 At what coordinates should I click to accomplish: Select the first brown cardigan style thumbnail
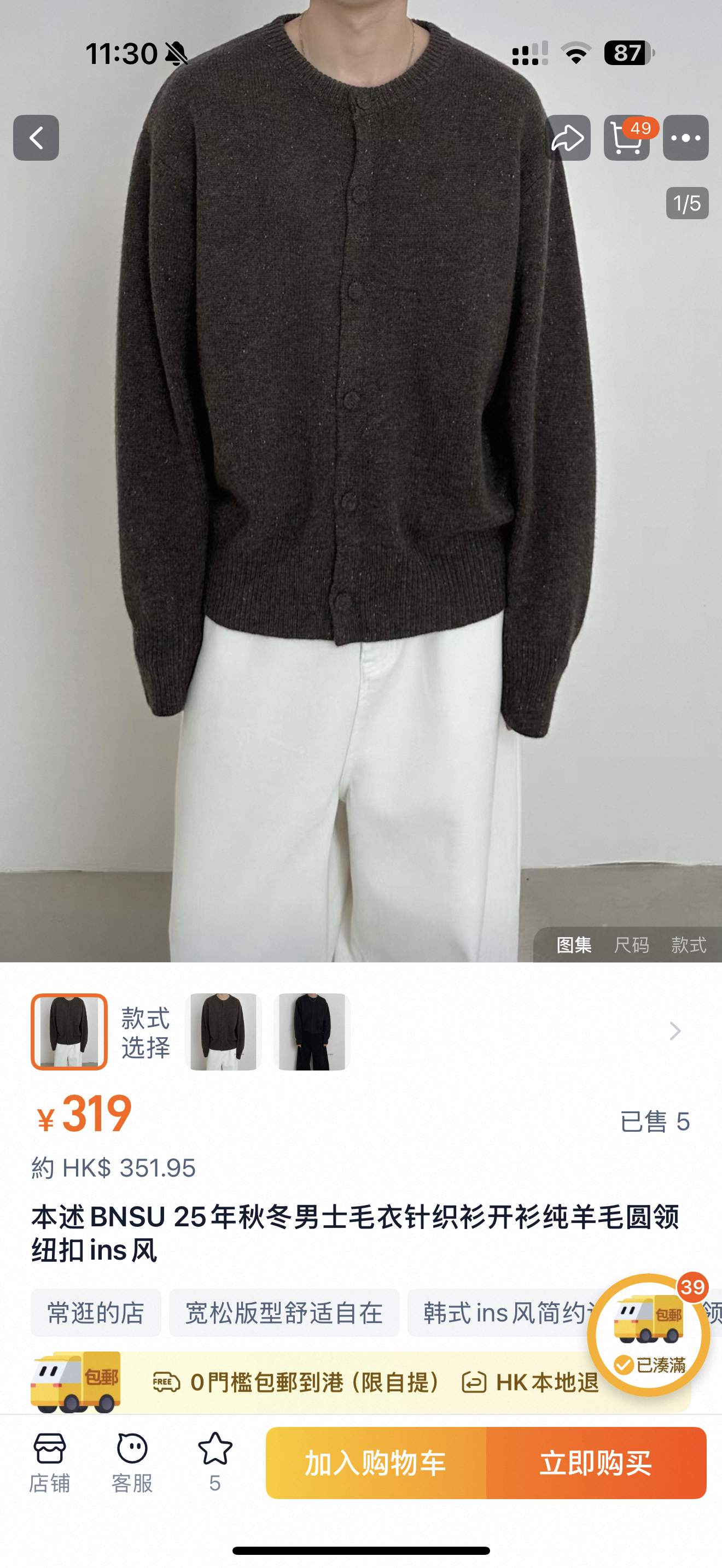tap(69, 1032)
